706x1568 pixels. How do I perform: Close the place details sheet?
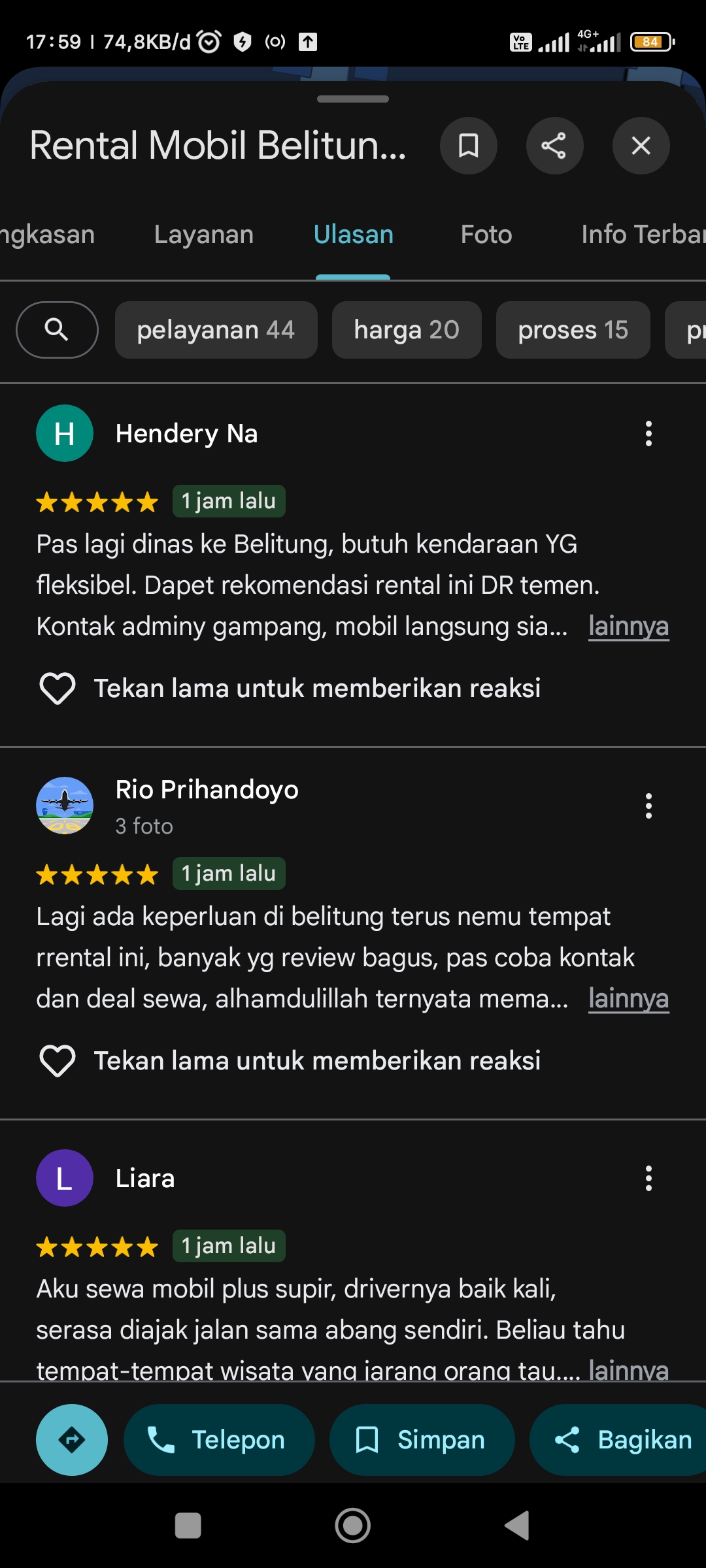tap(641, 146)
